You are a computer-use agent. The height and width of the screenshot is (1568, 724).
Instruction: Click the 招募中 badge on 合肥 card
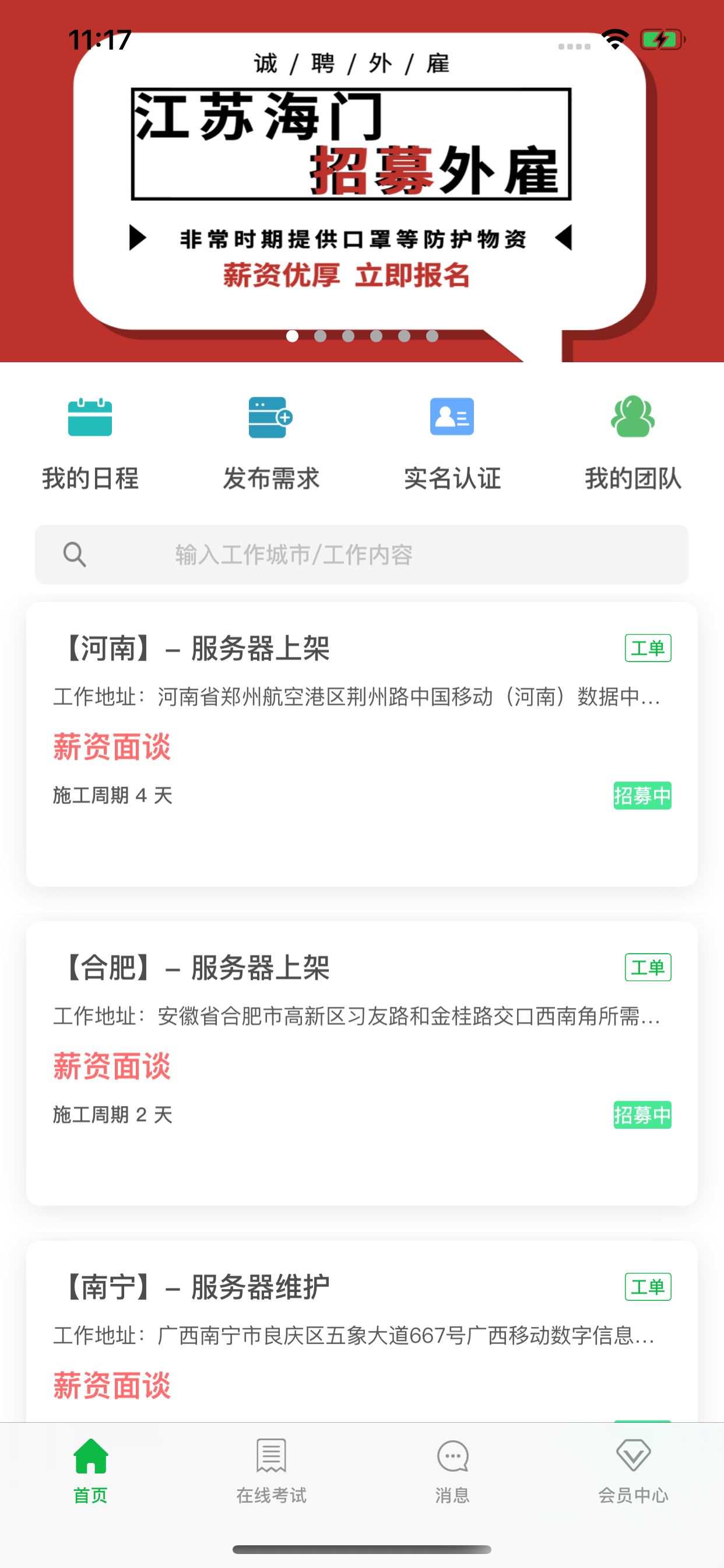[x=642, y=1115]
